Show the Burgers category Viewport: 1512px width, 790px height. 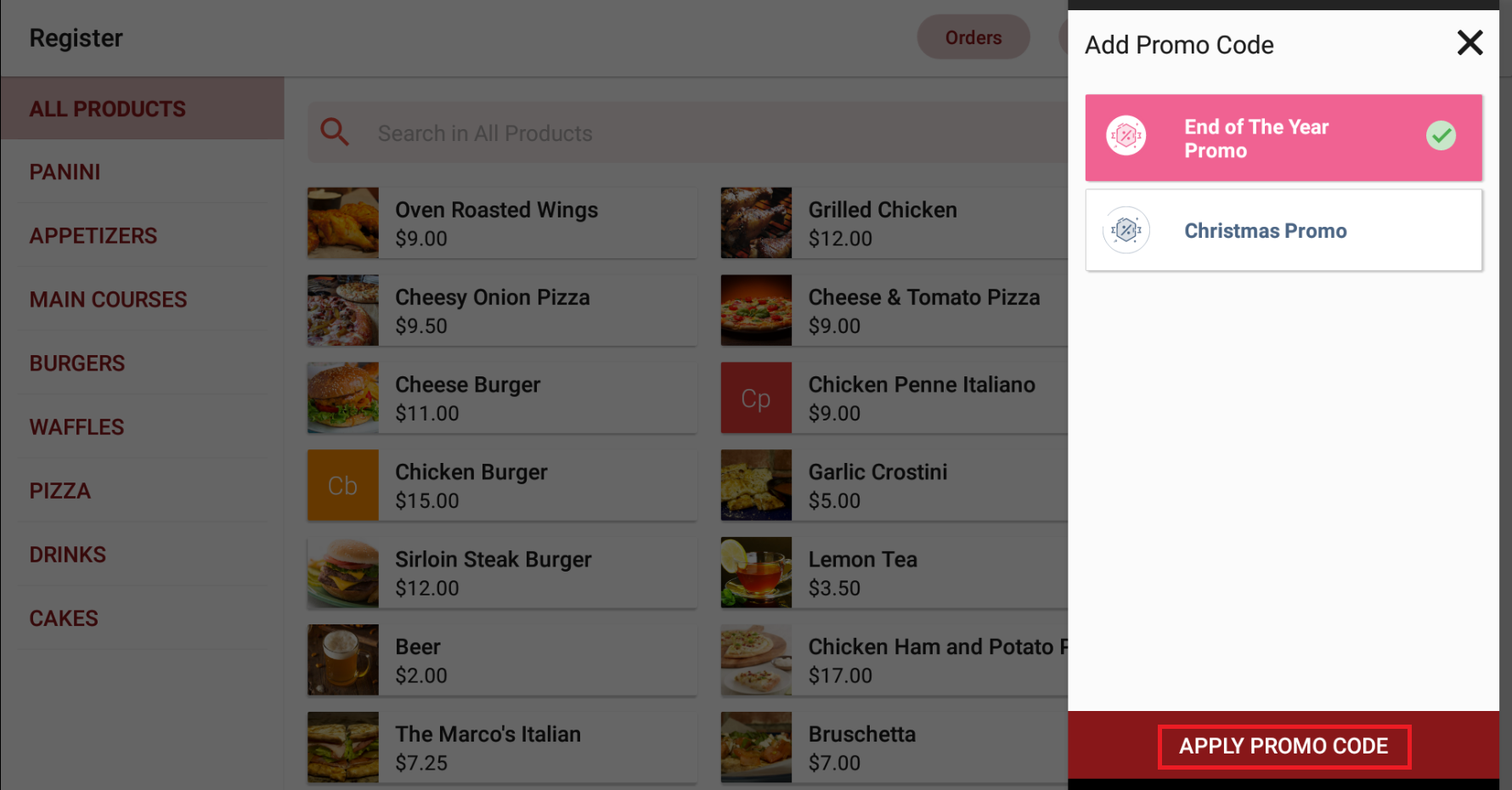point(77,364)
